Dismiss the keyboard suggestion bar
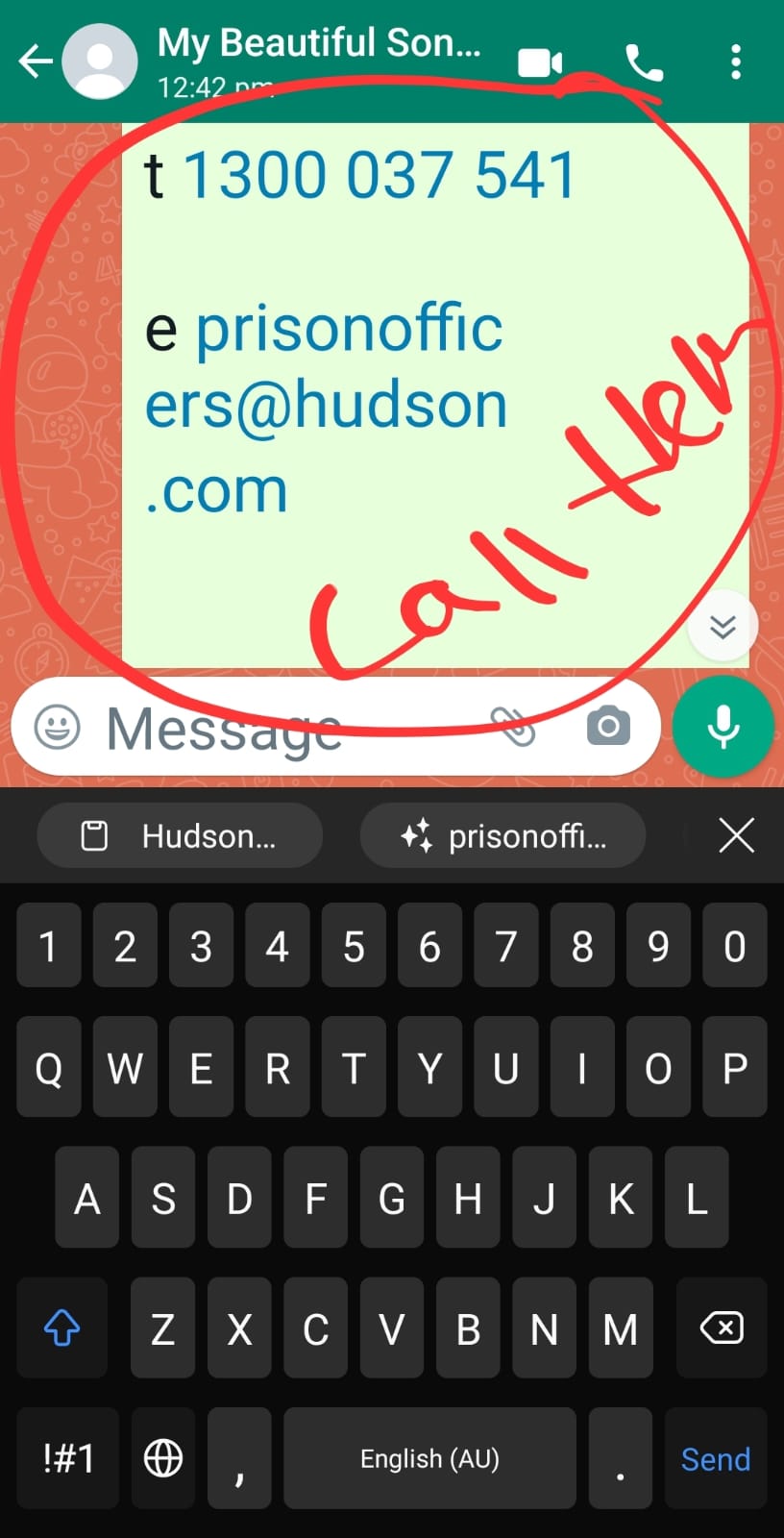 [x=737, y=835]
